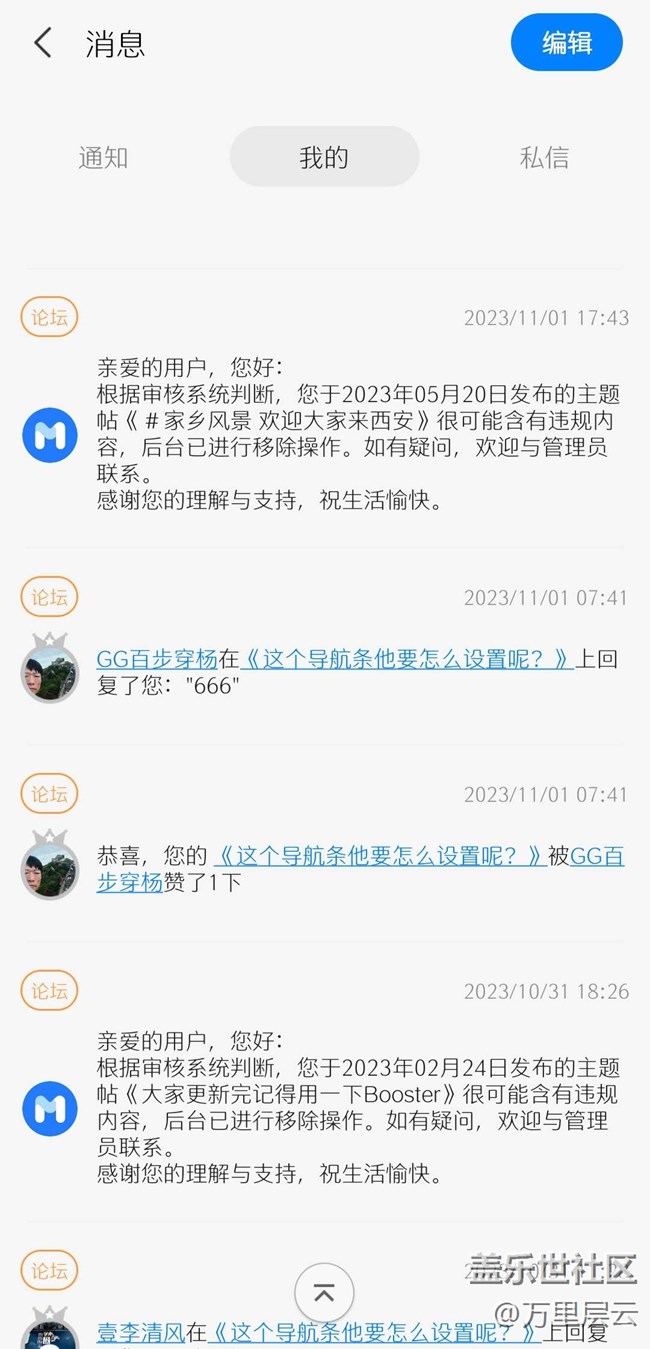The height and width of the screenshot is (1349, 650).
Task: Switch to the 通知 tab
Action: pyautogui.click(x=103, y=157)
